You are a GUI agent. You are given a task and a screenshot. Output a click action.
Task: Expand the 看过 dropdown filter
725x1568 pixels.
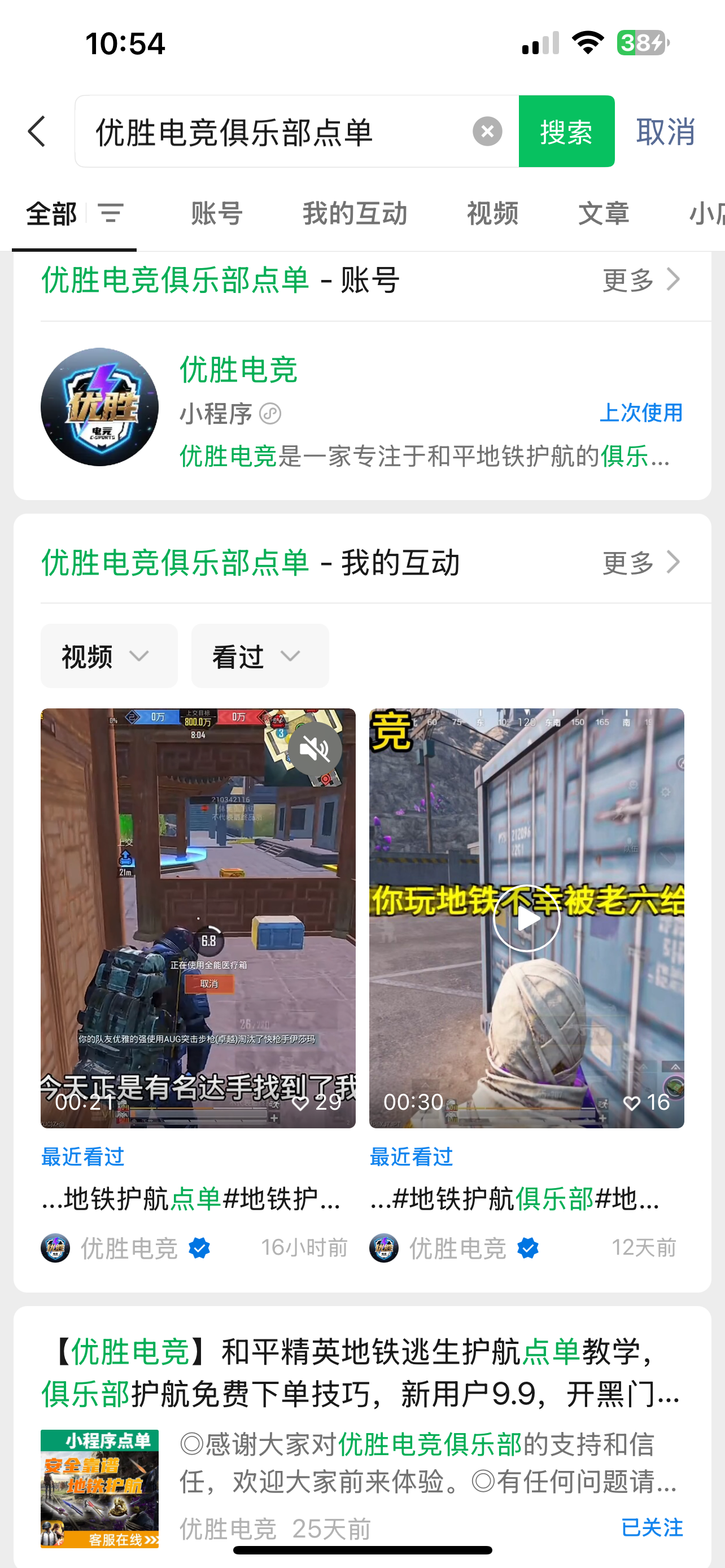pos(259,656)
